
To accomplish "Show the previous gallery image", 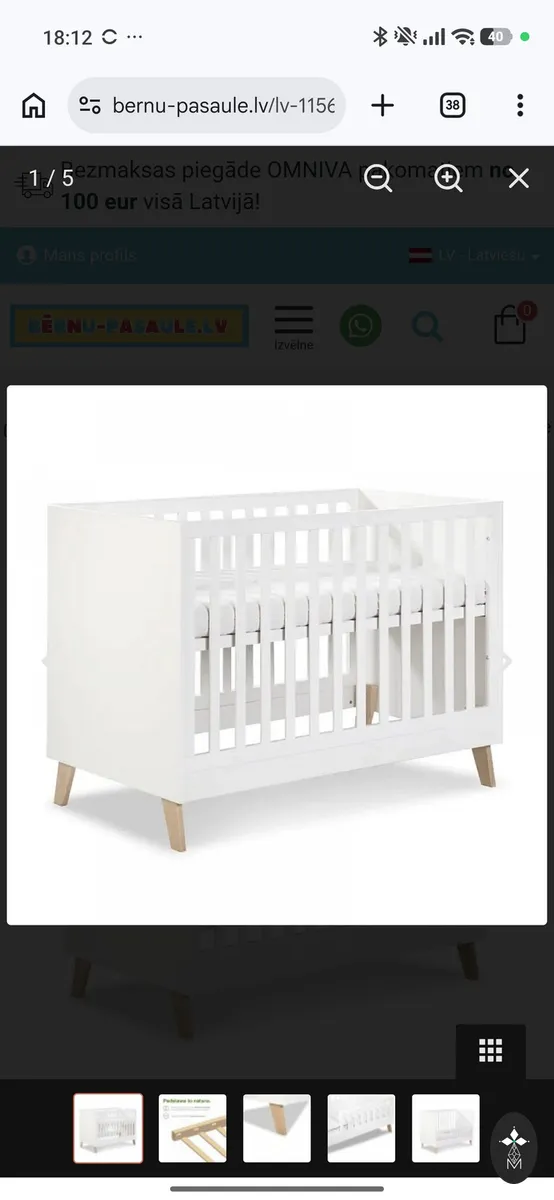I will point(46,661).
